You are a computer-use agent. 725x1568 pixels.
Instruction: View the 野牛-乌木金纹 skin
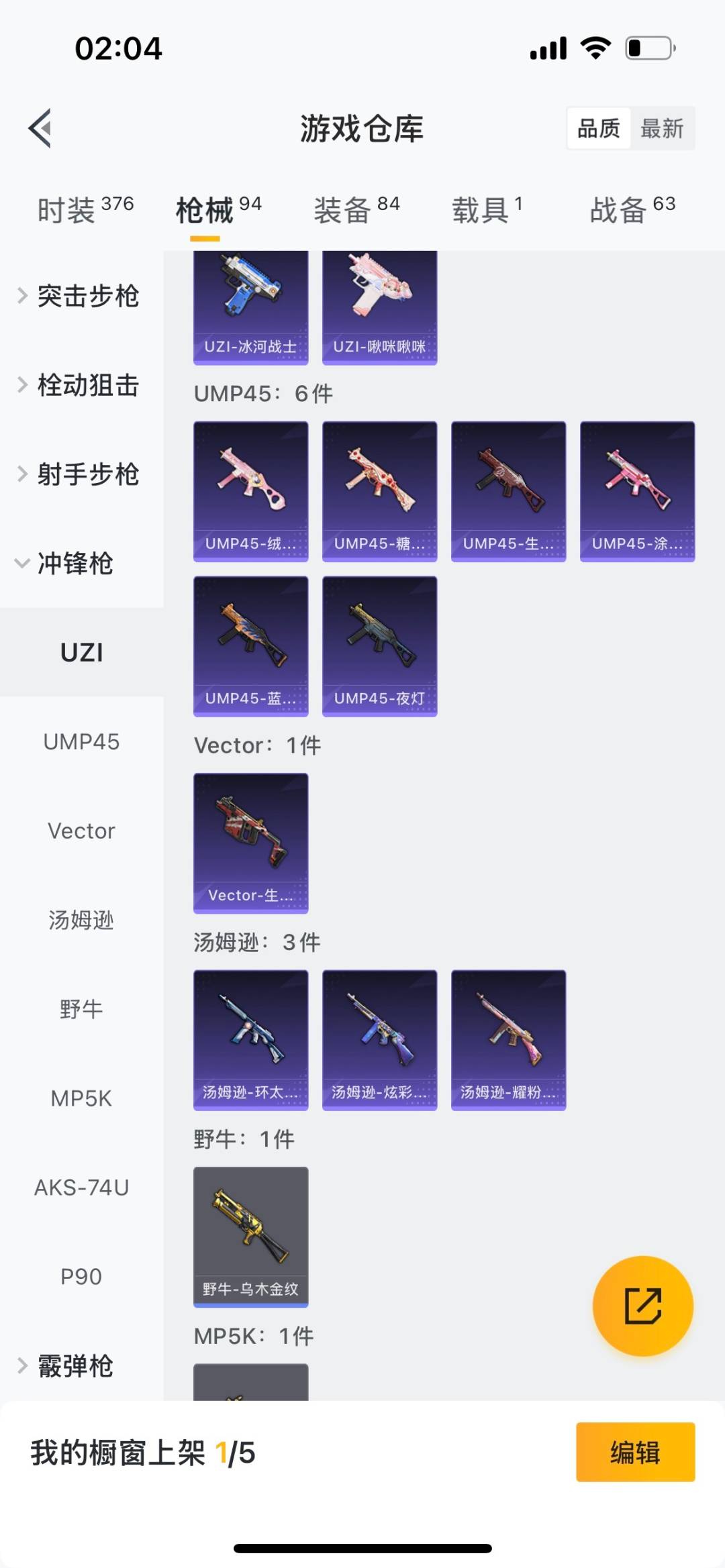point(251,1237)
